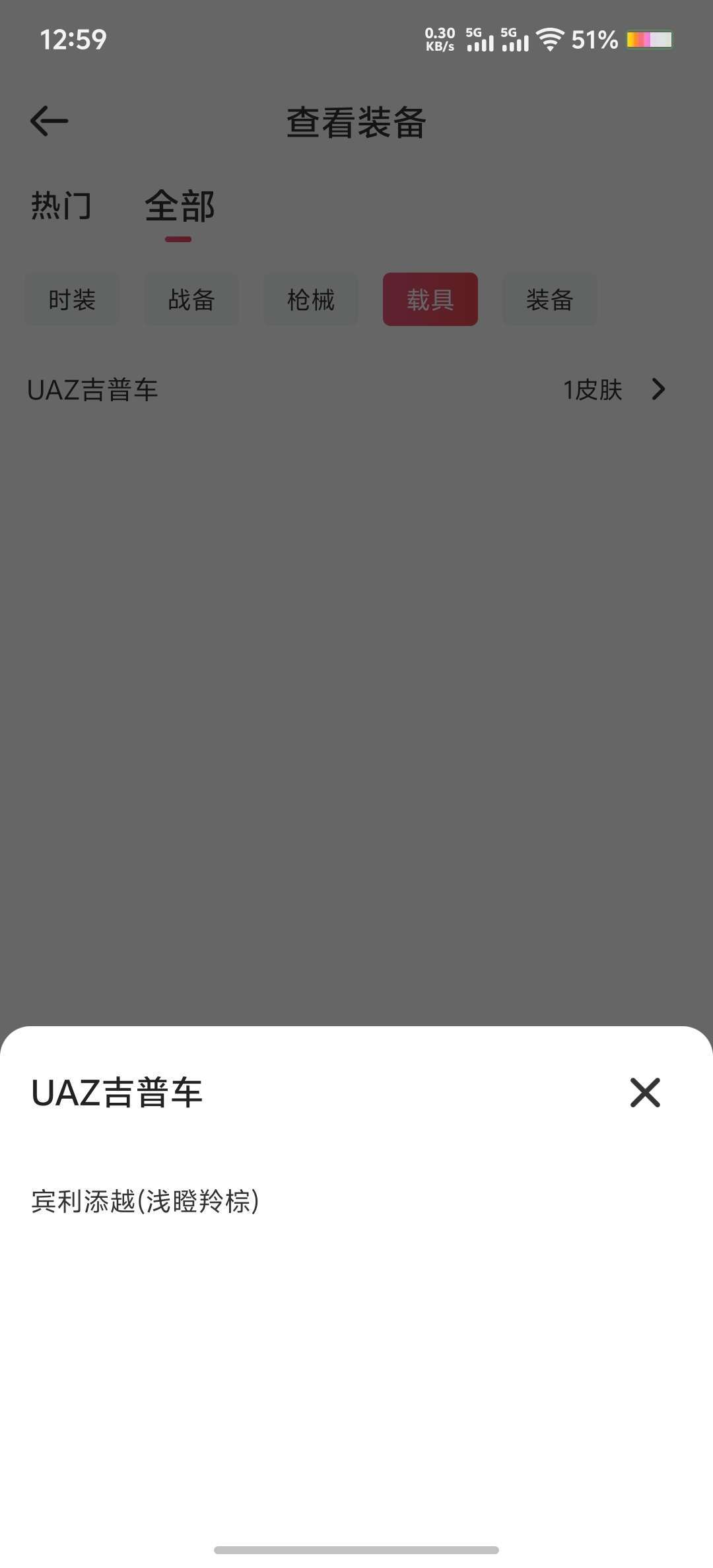713x1568 pixels.
Task: Filter by 时装 chip
Action: pyautogui.click(x=72, y=300)
